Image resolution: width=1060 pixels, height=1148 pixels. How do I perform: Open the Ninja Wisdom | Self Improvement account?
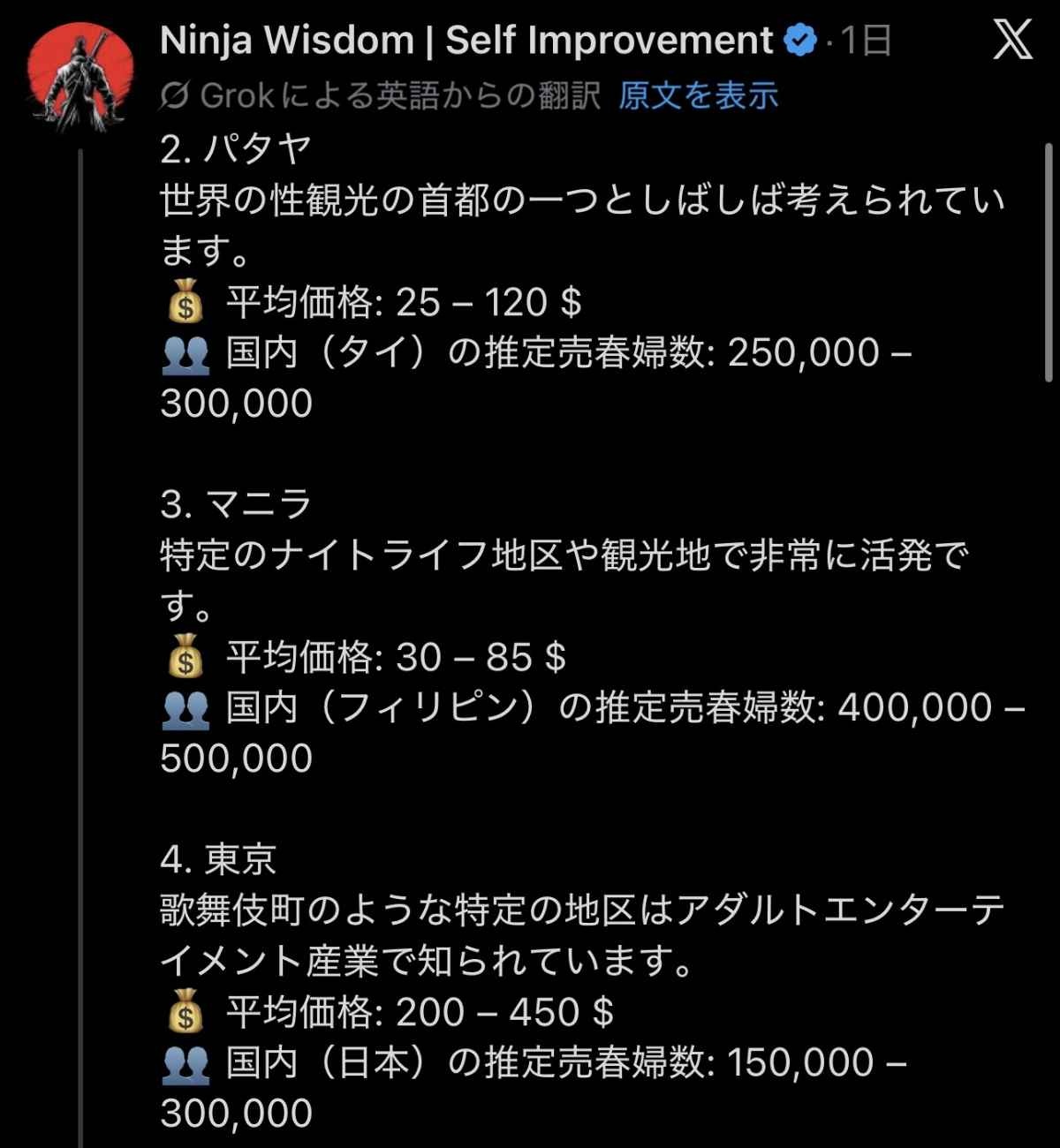pos(466,41)
